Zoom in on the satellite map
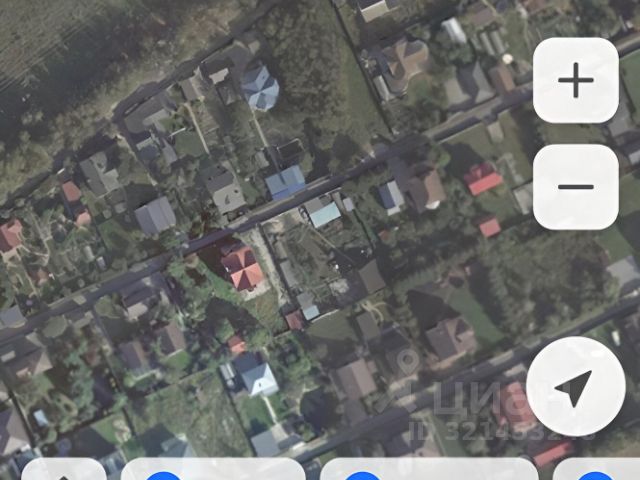Screen dimensions: 640x480 click(575, 81)
